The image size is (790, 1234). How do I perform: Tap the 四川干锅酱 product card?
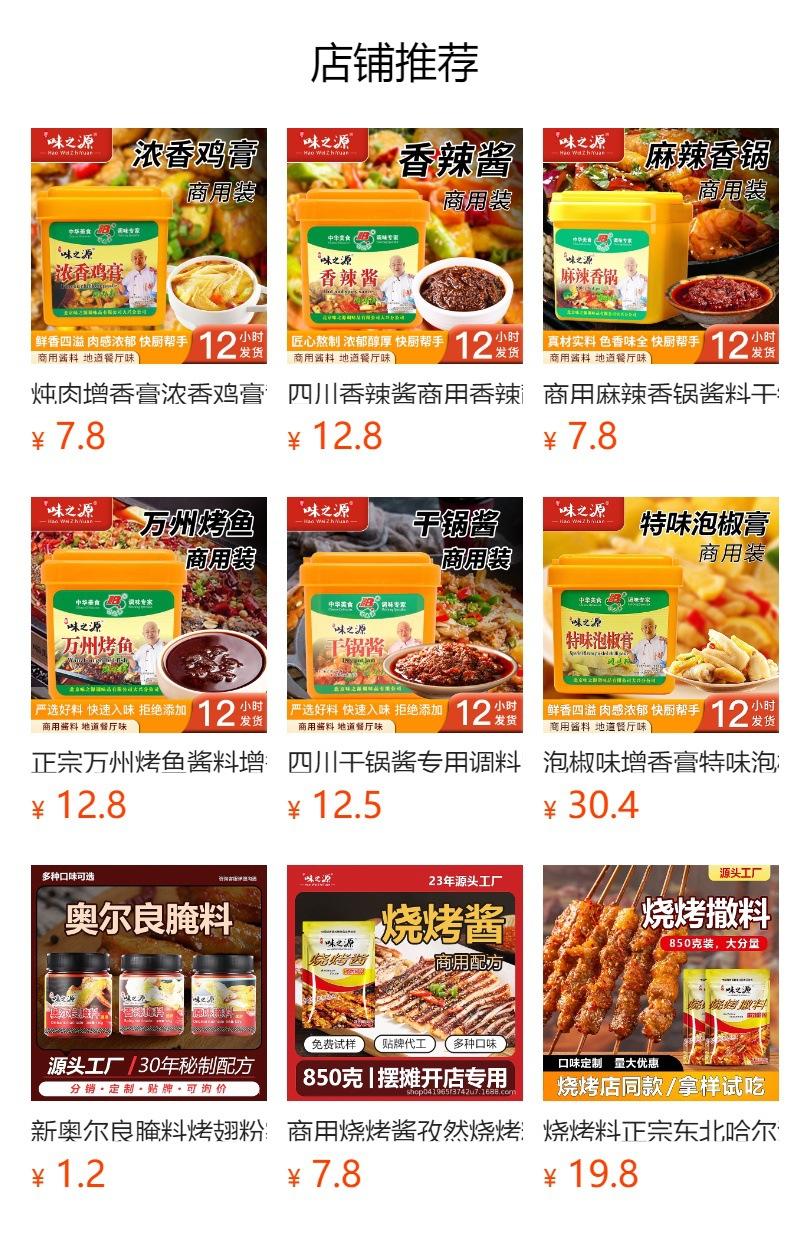coord(405,615)
